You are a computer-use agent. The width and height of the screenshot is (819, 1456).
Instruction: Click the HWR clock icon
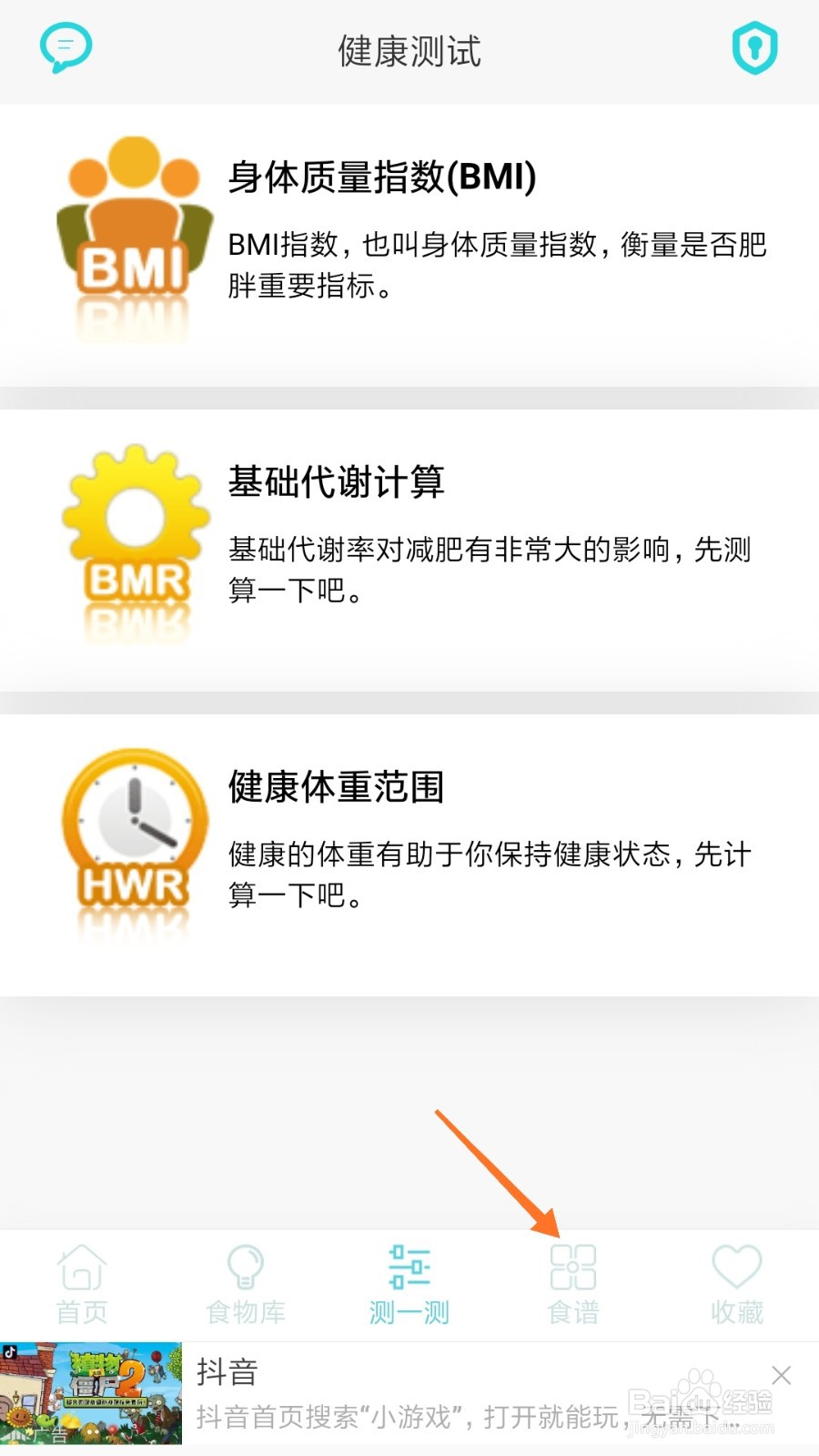pos(134,828)
